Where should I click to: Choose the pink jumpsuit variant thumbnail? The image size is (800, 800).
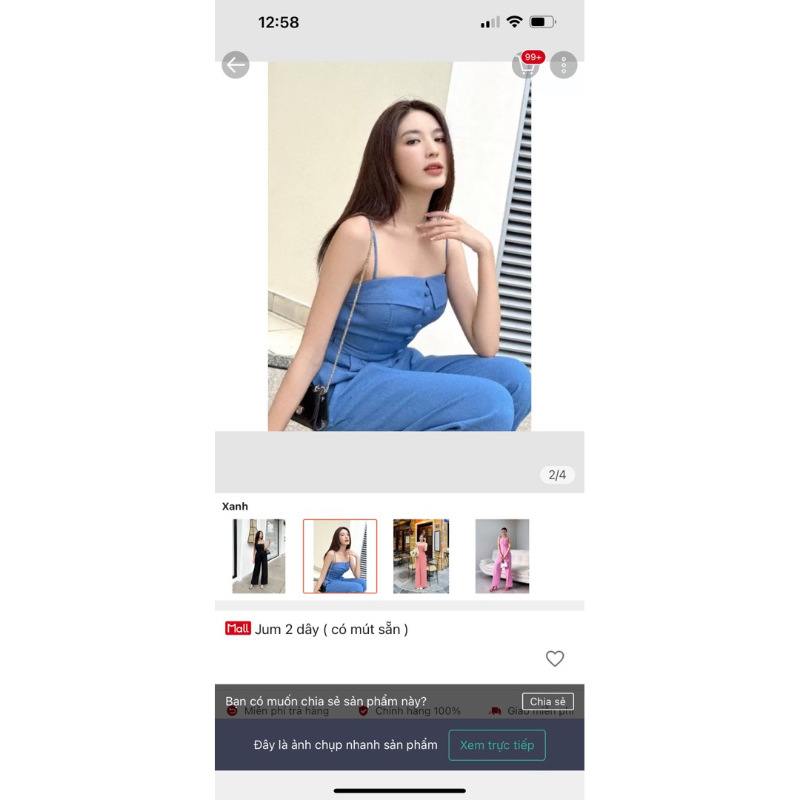point(502,556)
